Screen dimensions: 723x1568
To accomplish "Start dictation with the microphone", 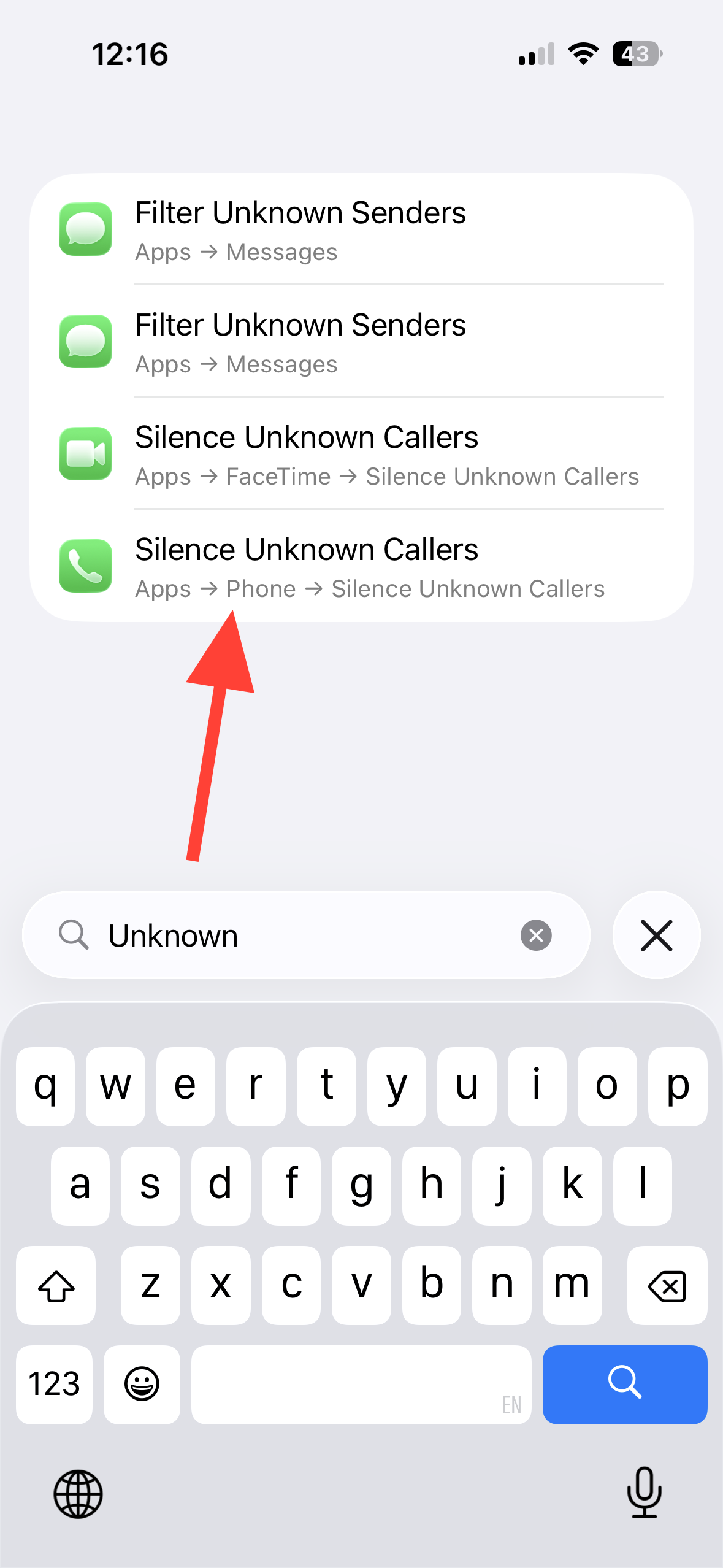I will pyautogui.click(x=644, y=1492).
